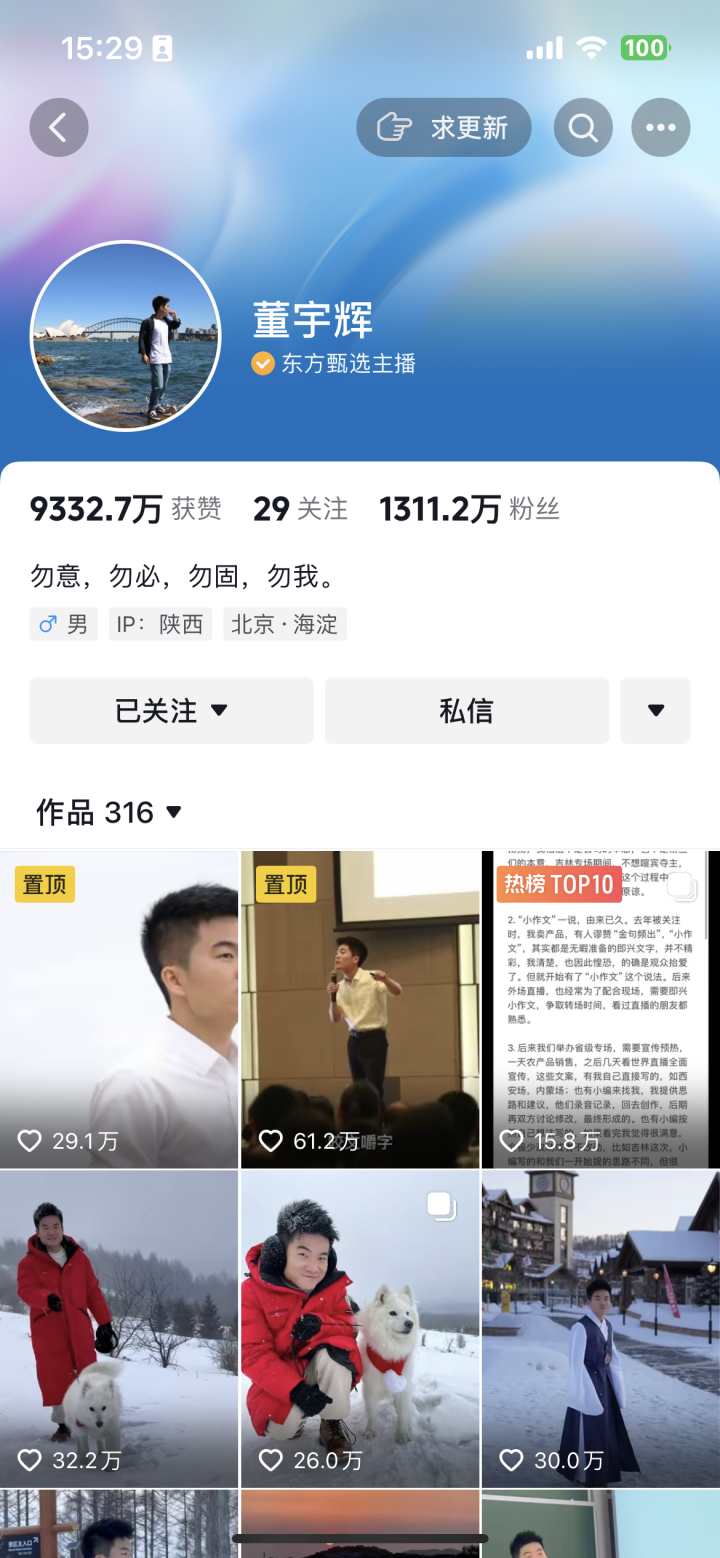Open pinned video with 61.2万 likes

tap(360, 1010)
